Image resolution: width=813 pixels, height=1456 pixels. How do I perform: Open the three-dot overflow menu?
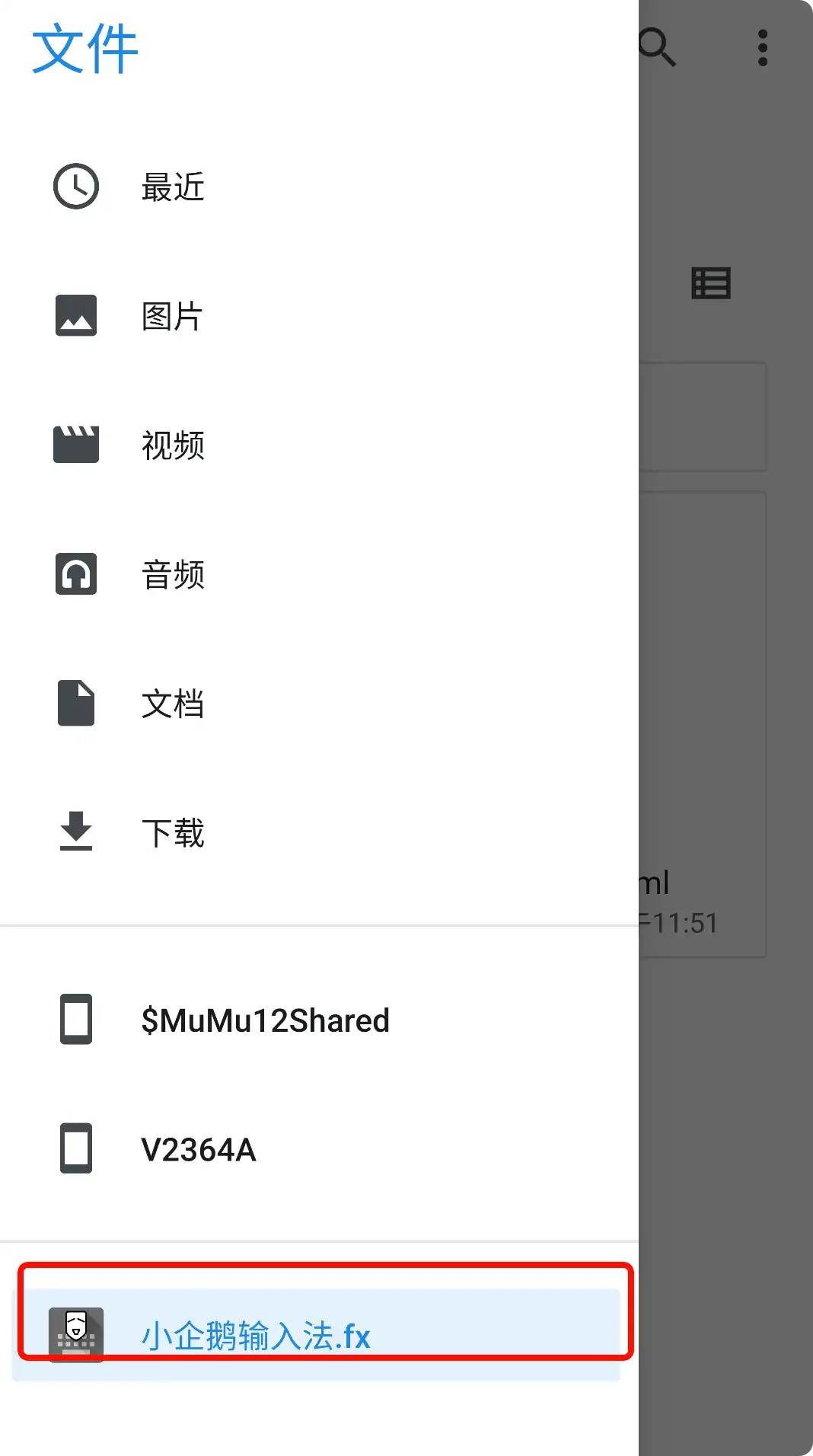[762, 48]
